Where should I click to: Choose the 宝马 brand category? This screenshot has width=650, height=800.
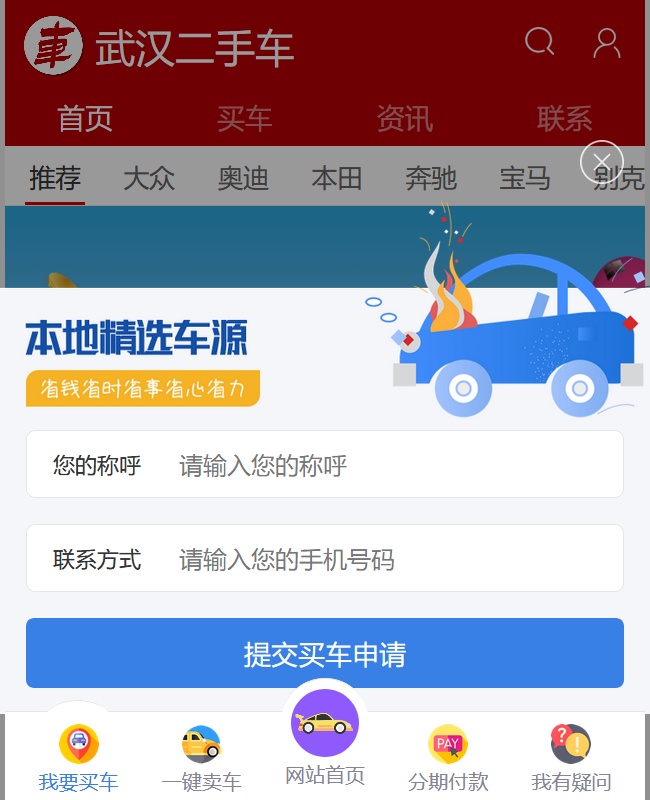525,179
